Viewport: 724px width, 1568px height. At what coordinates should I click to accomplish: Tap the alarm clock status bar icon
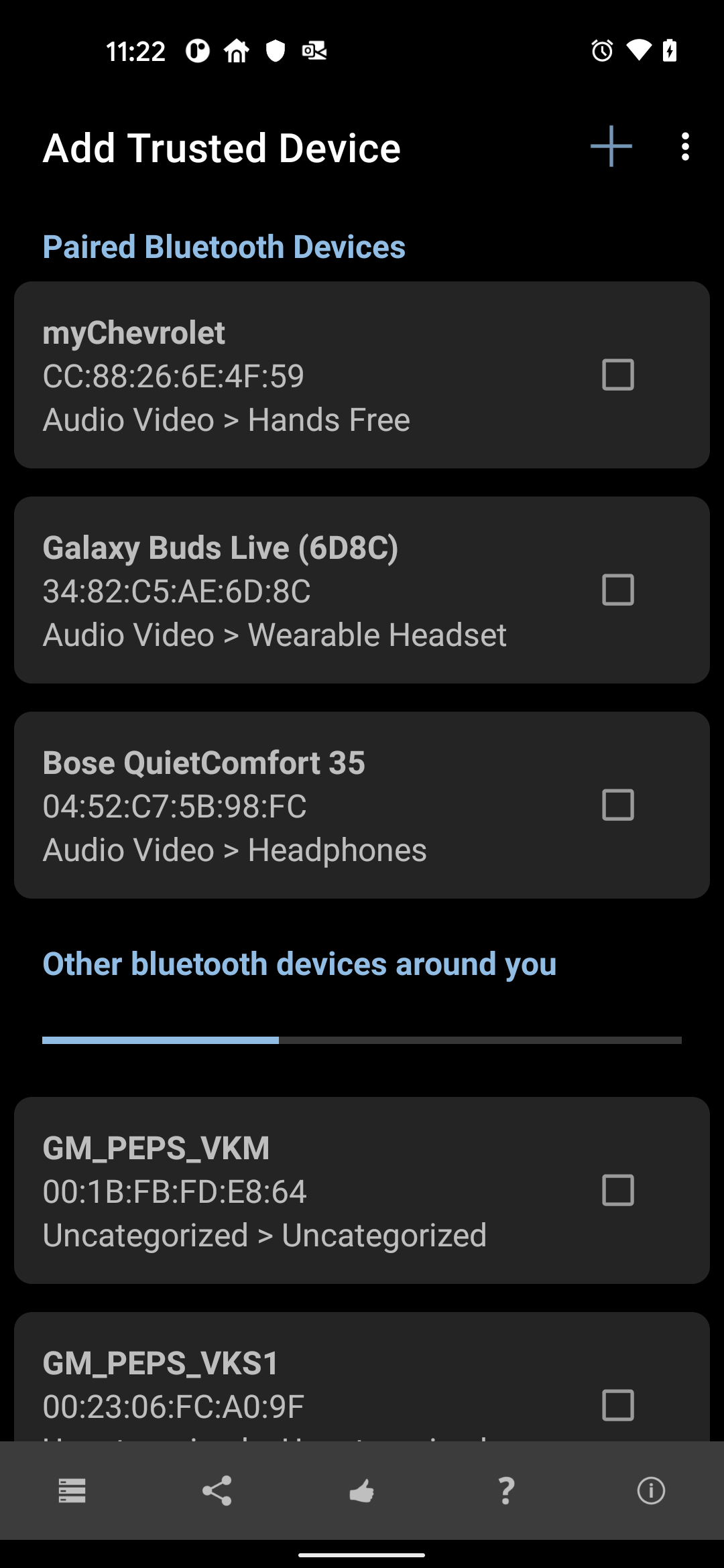tap(602, 51)
